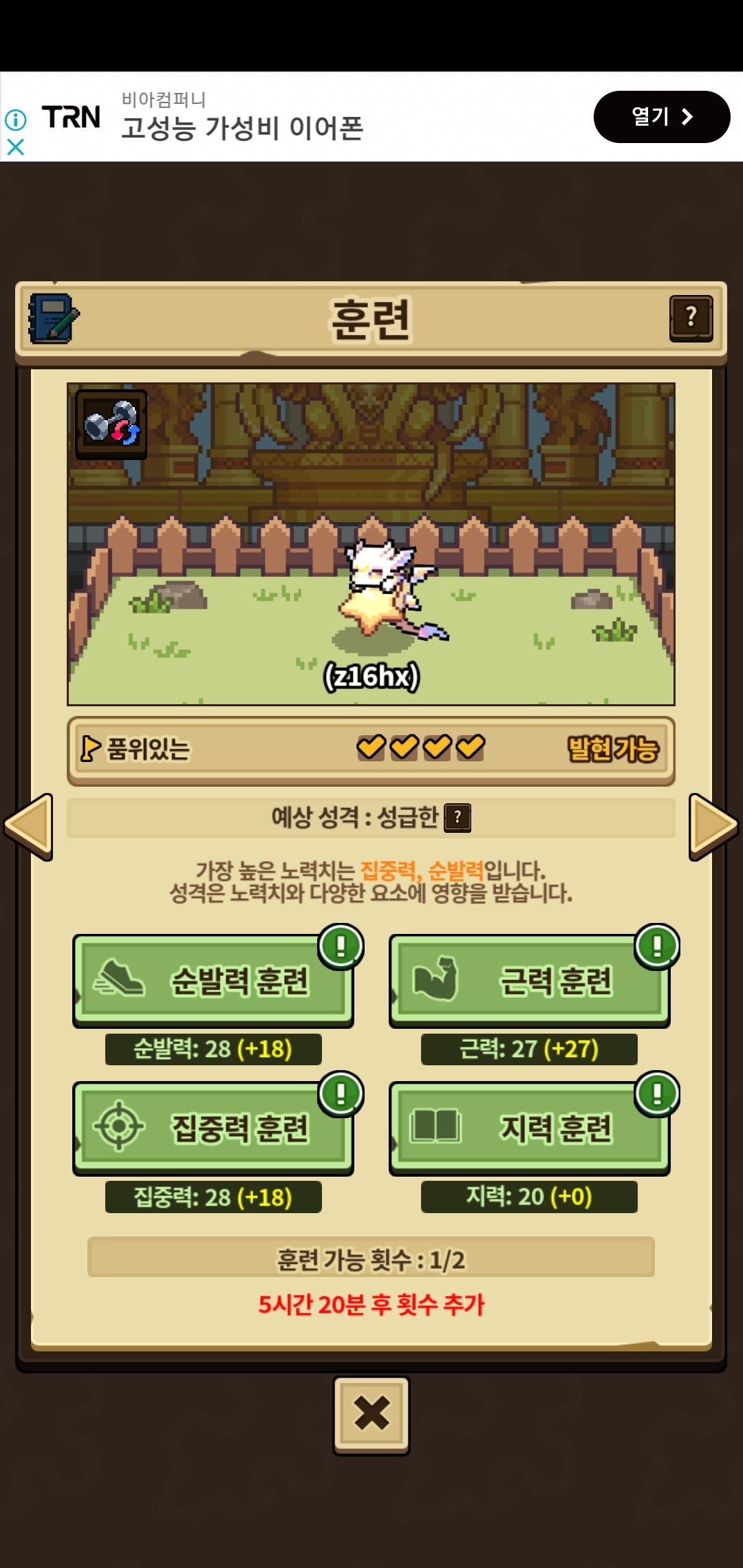Start 집중력 훈련
Image resolution: width=743 pixels, height=1568 pixels.
tap(213, 1129)
